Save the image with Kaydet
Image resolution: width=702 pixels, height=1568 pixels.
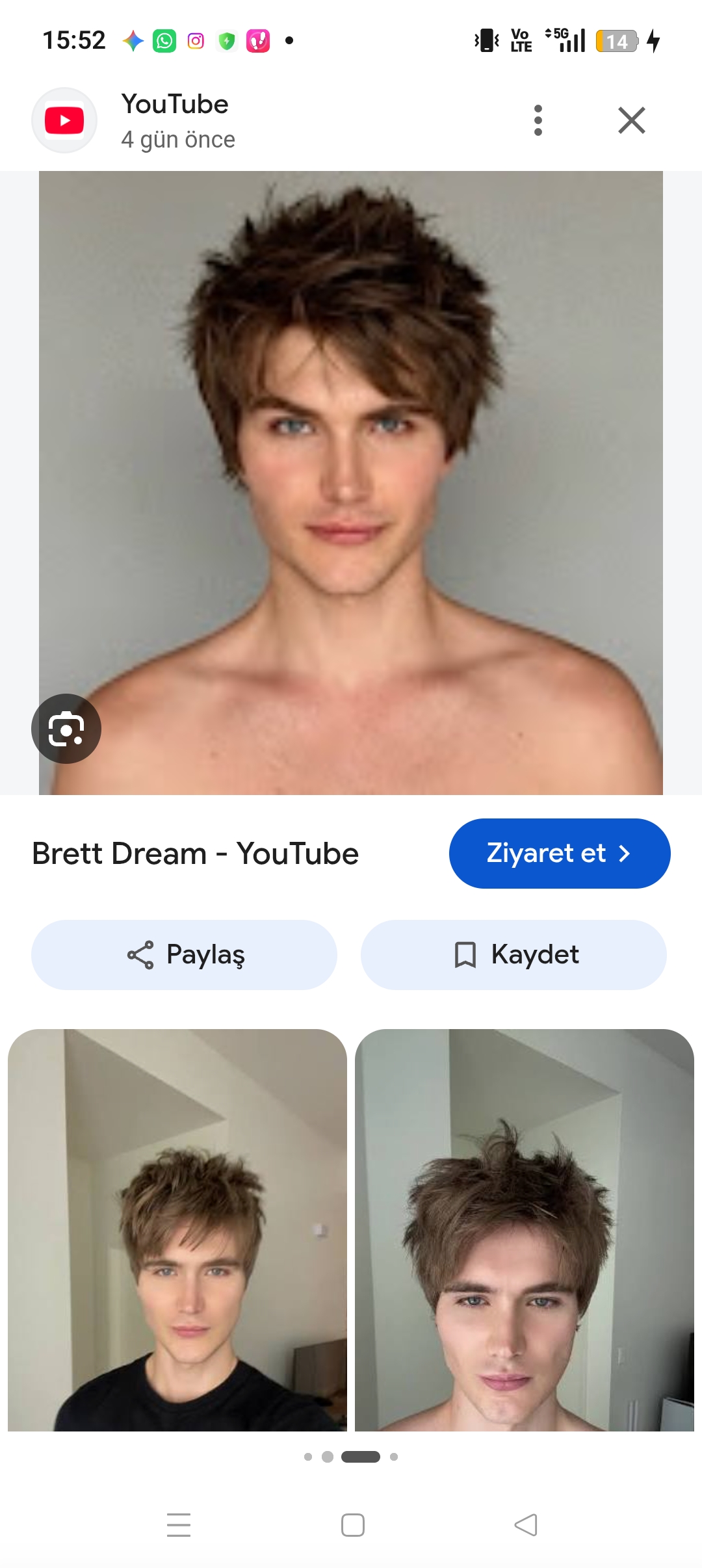(513, 954)
